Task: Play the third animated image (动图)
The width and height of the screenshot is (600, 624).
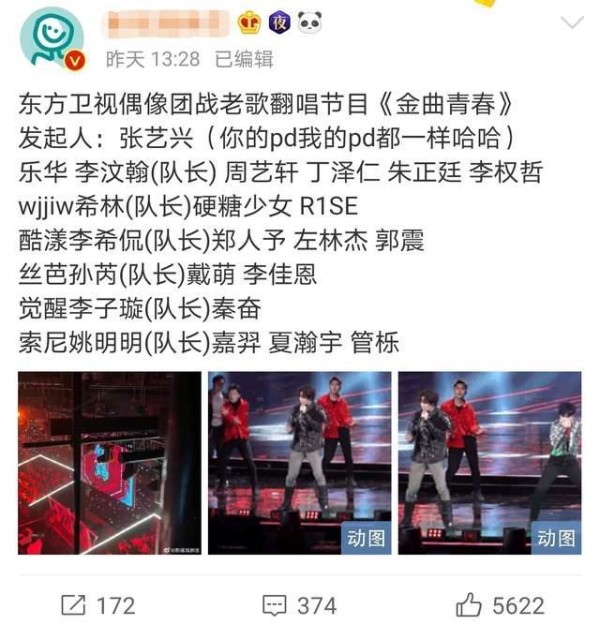Action: pos(489,463)
